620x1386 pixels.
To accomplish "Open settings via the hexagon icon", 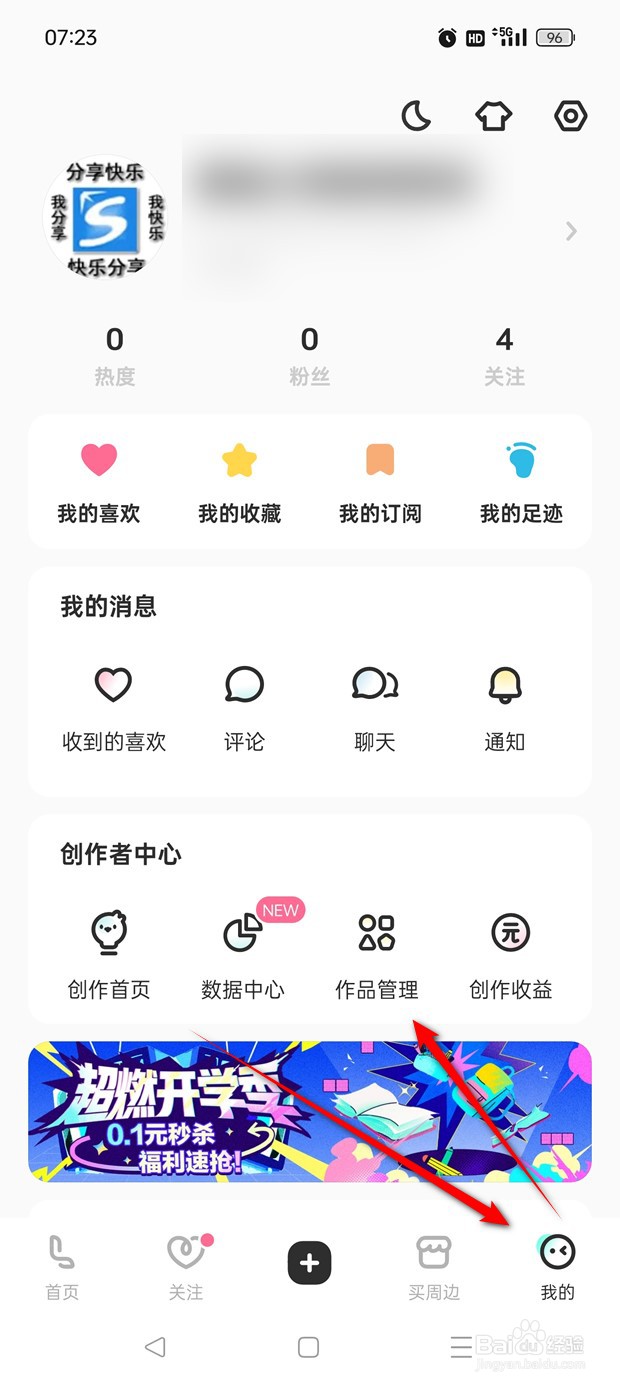I will click(x=570, y=117).
